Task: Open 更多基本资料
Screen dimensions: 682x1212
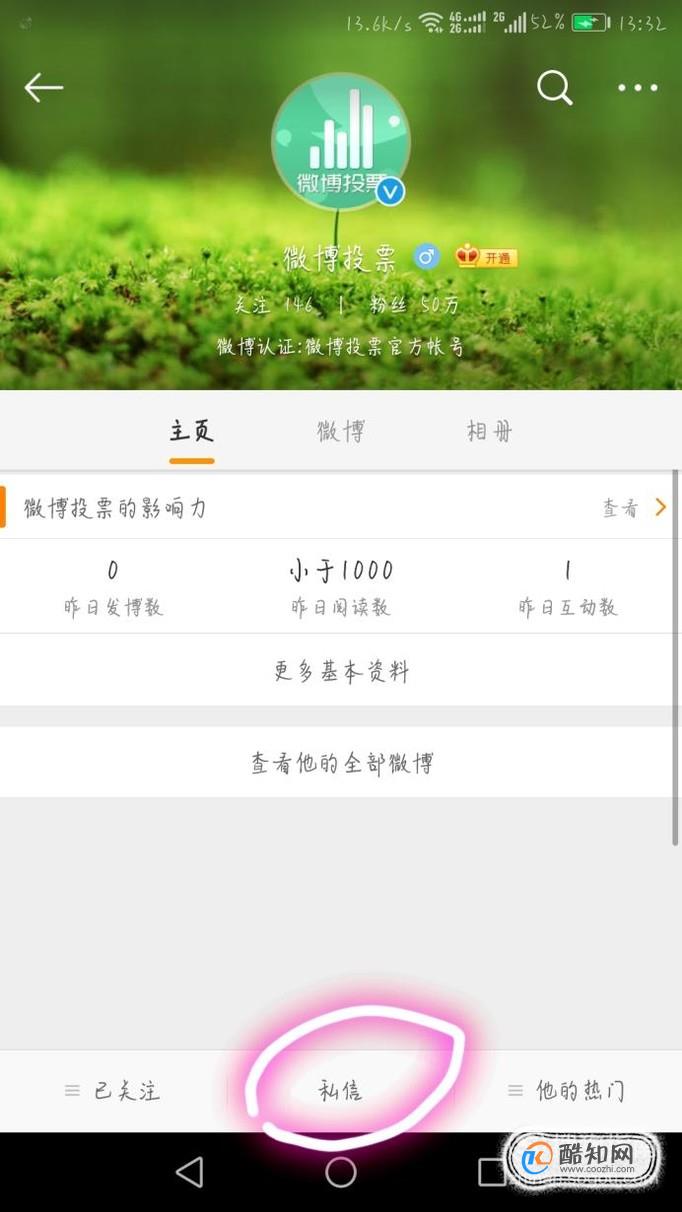Action: [x=341, y=671]
